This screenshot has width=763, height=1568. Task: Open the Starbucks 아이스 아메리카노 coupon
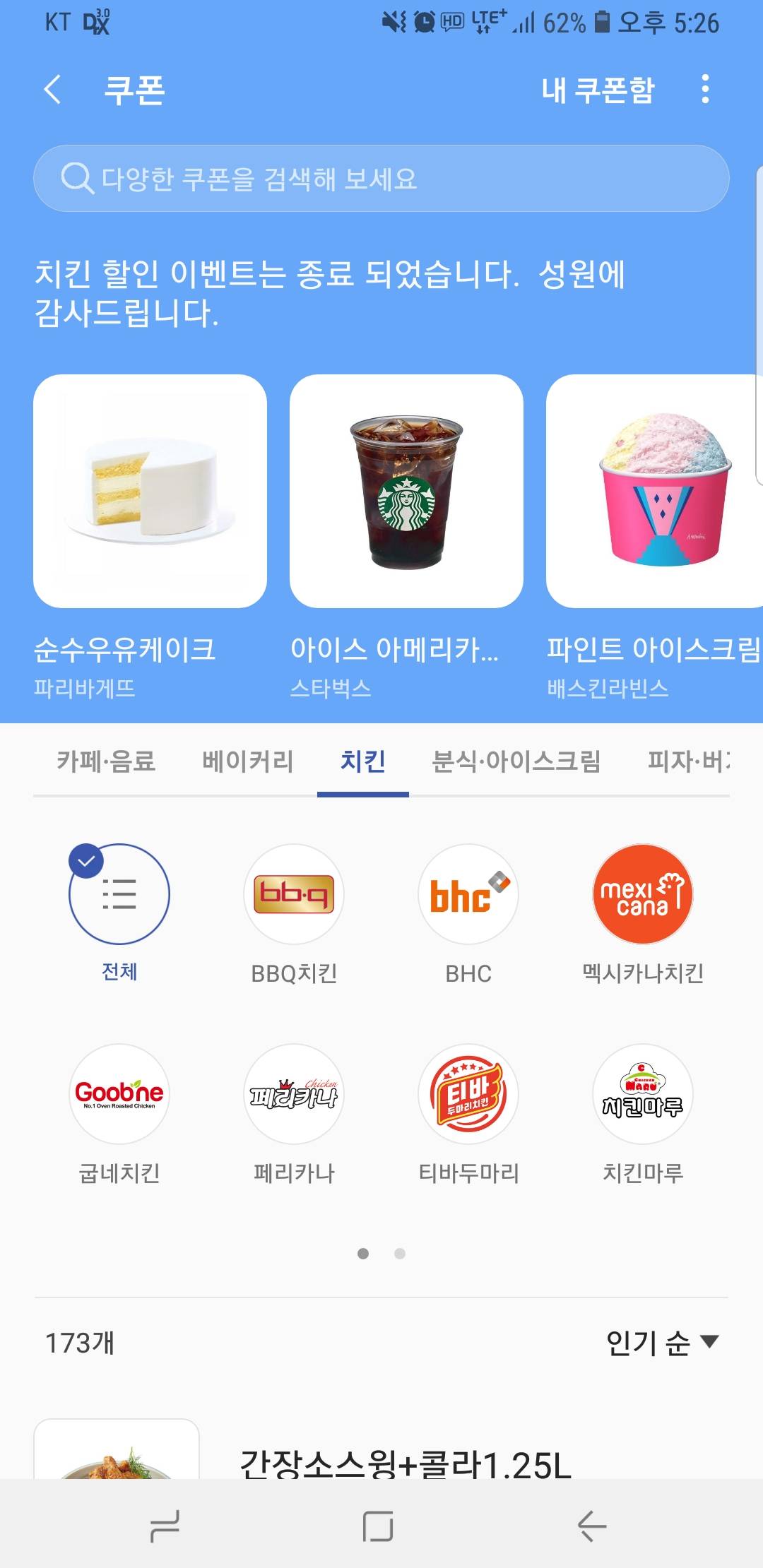point(406,492)
